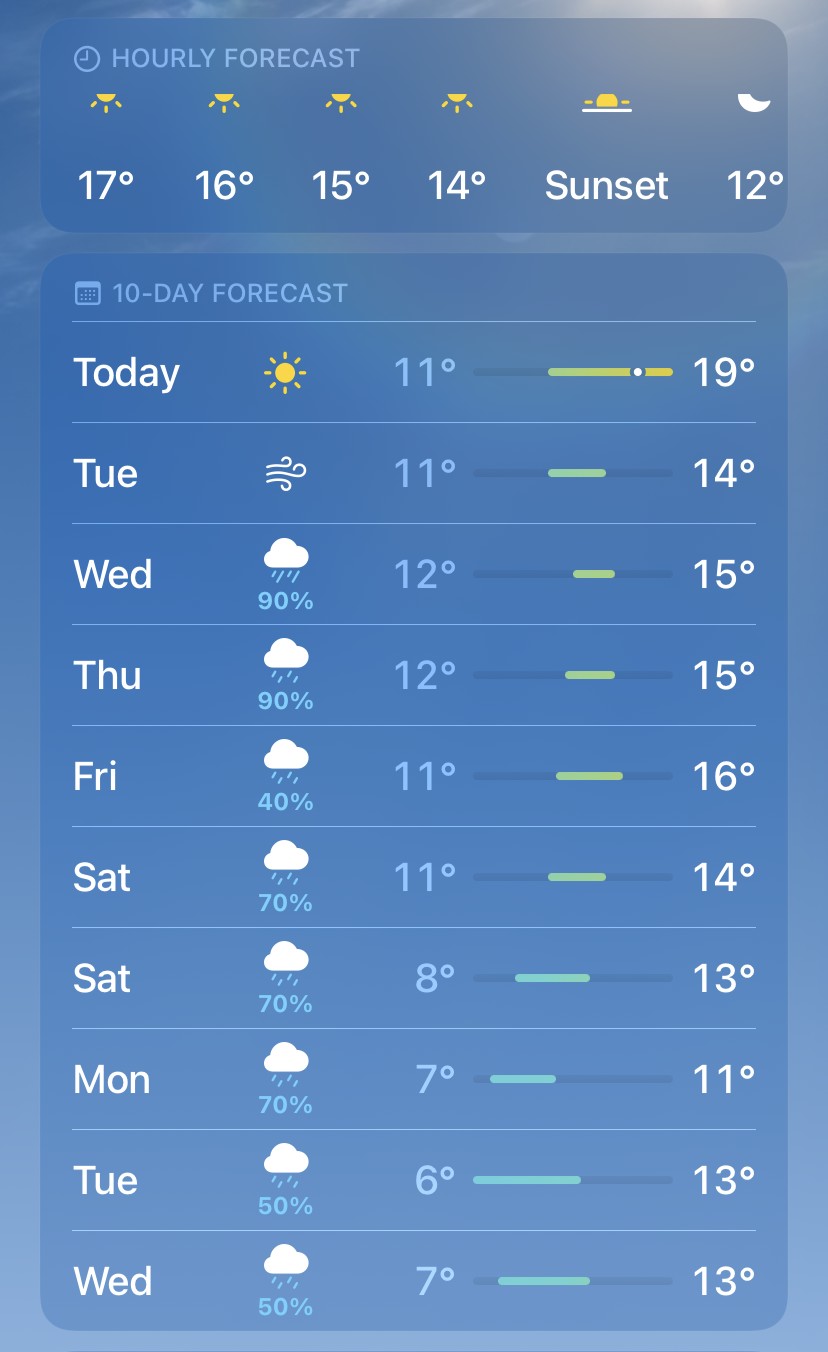This screenshot has height=1352, width=828.
Task: Open the Sat row with 14° high
Action: pos(414,877)
